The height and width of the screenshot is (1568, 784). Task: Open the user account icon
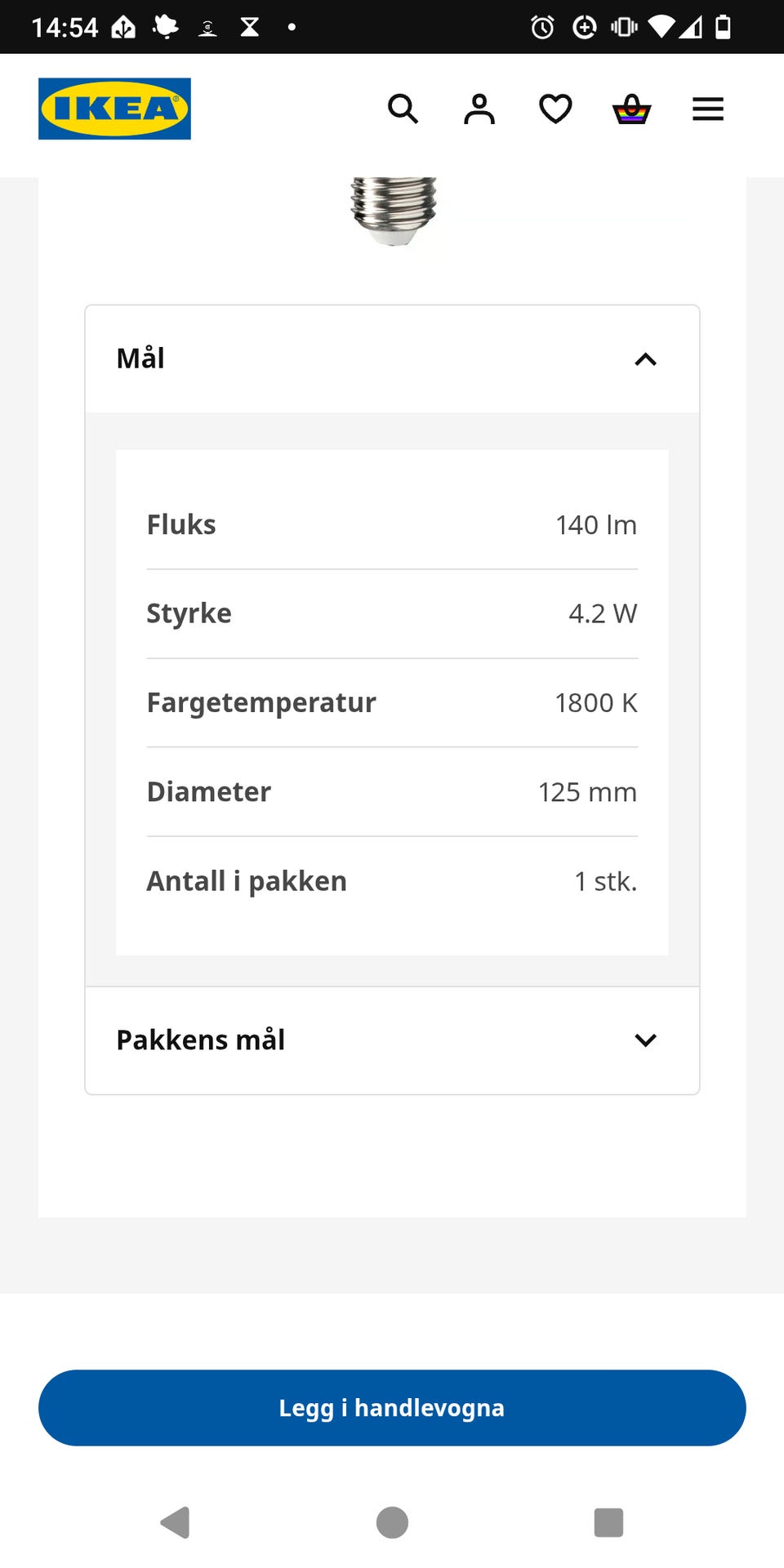(x=479, y=109)
